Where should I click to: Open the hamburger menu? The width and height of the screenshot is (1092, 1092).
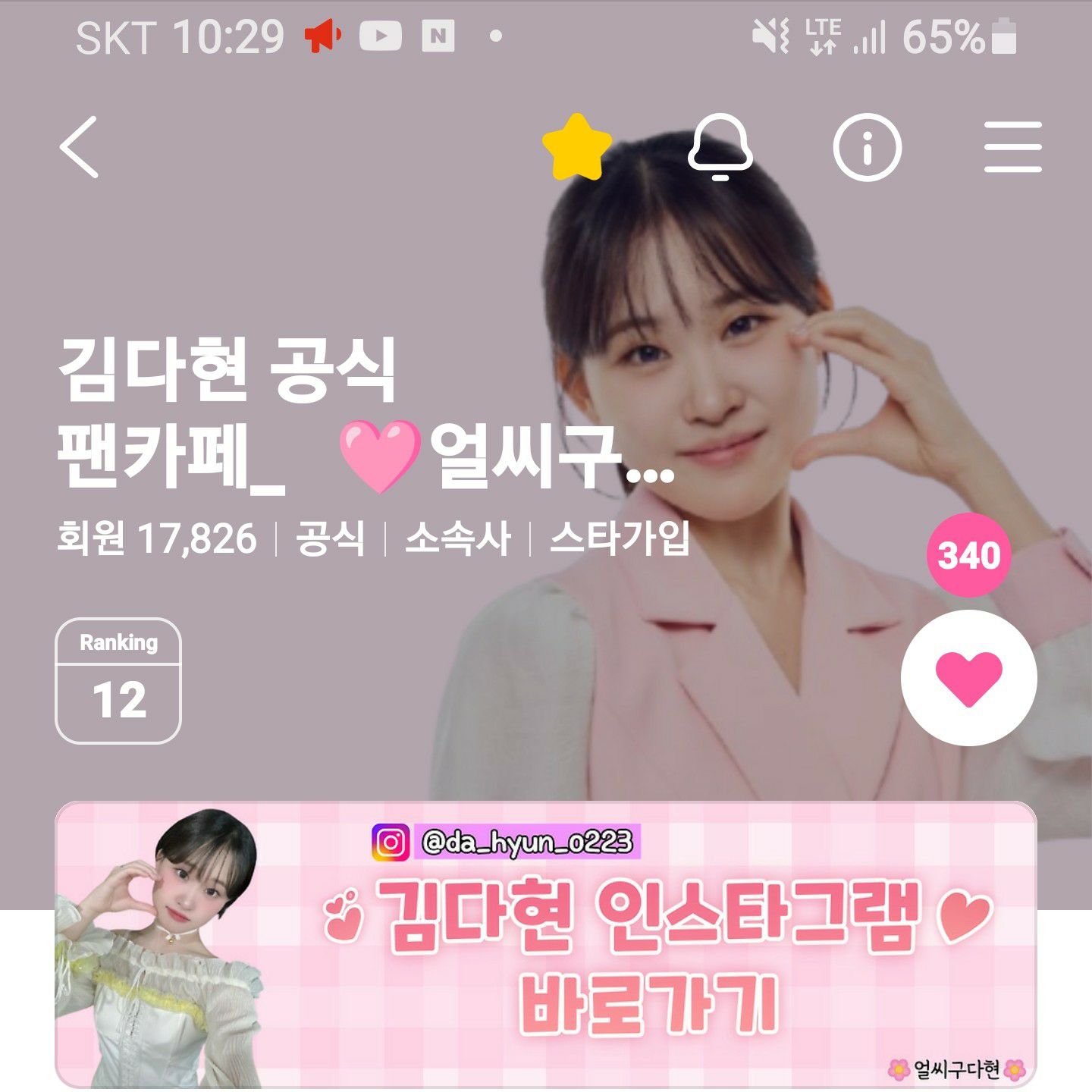coord(1012,147)
